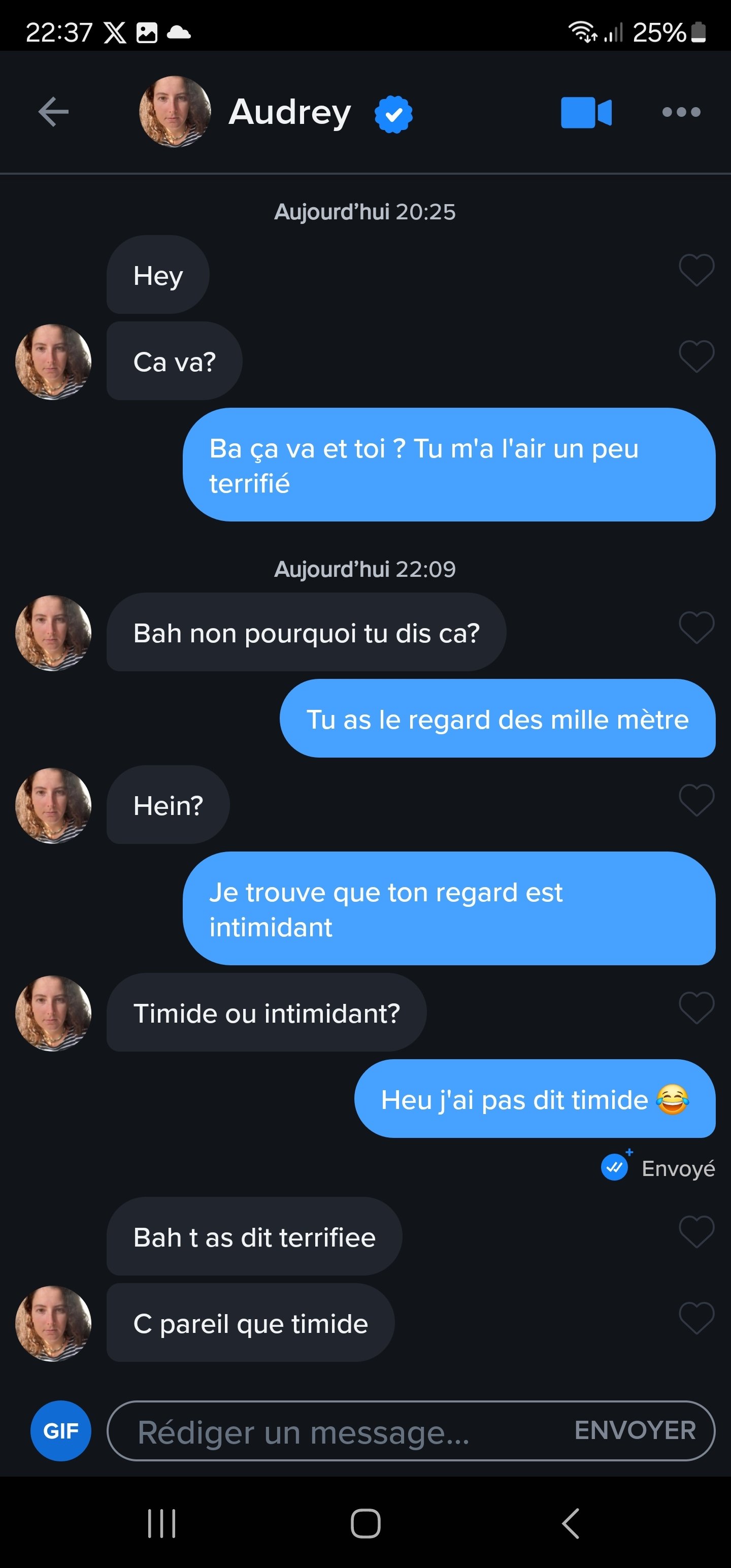The height and width of the screenshot is (1568, 731).
Task: Like the "Hein?" message
Action: coord(696,800)
